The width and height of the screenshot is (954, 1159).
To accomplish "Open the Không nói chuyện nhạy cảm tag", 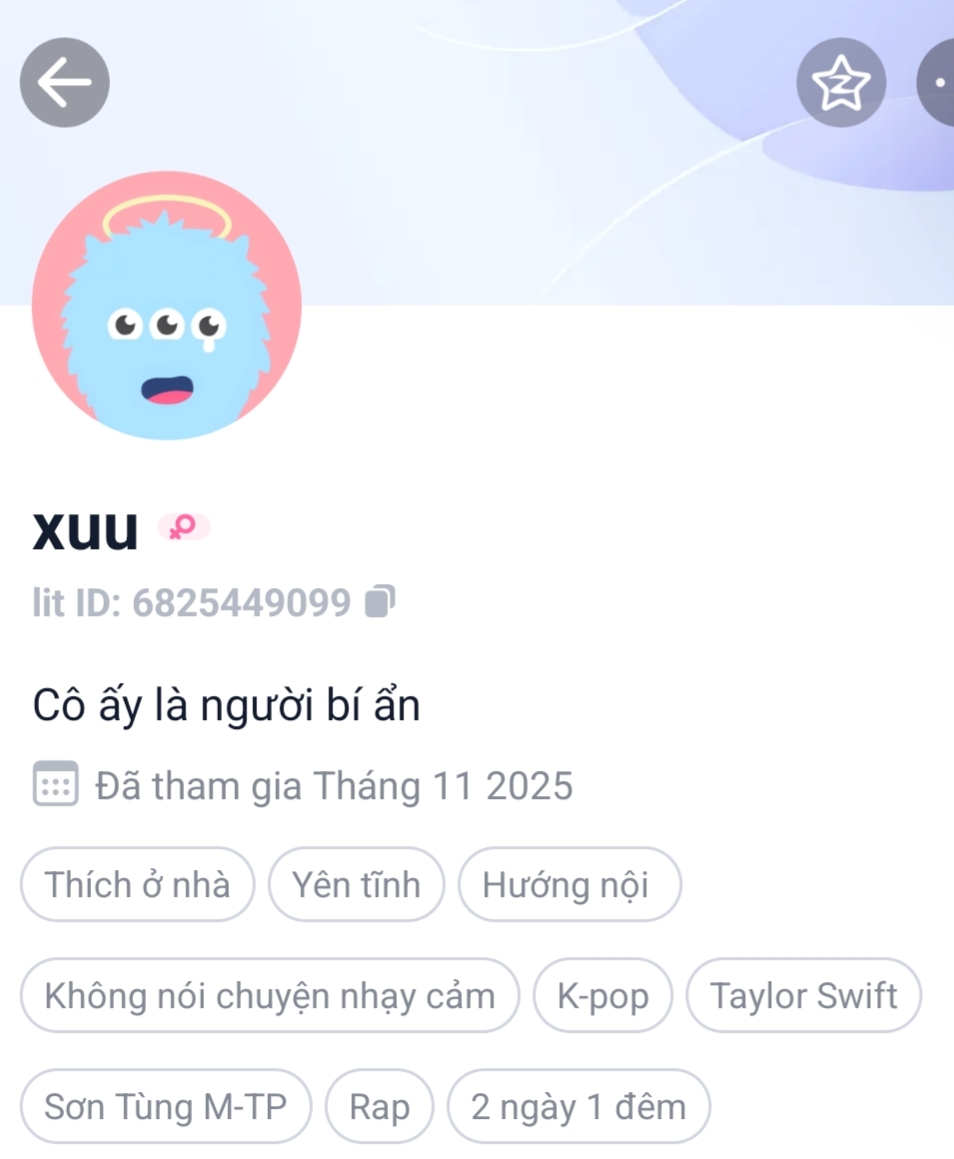I will pyautogui.click(x=270, y=996).
